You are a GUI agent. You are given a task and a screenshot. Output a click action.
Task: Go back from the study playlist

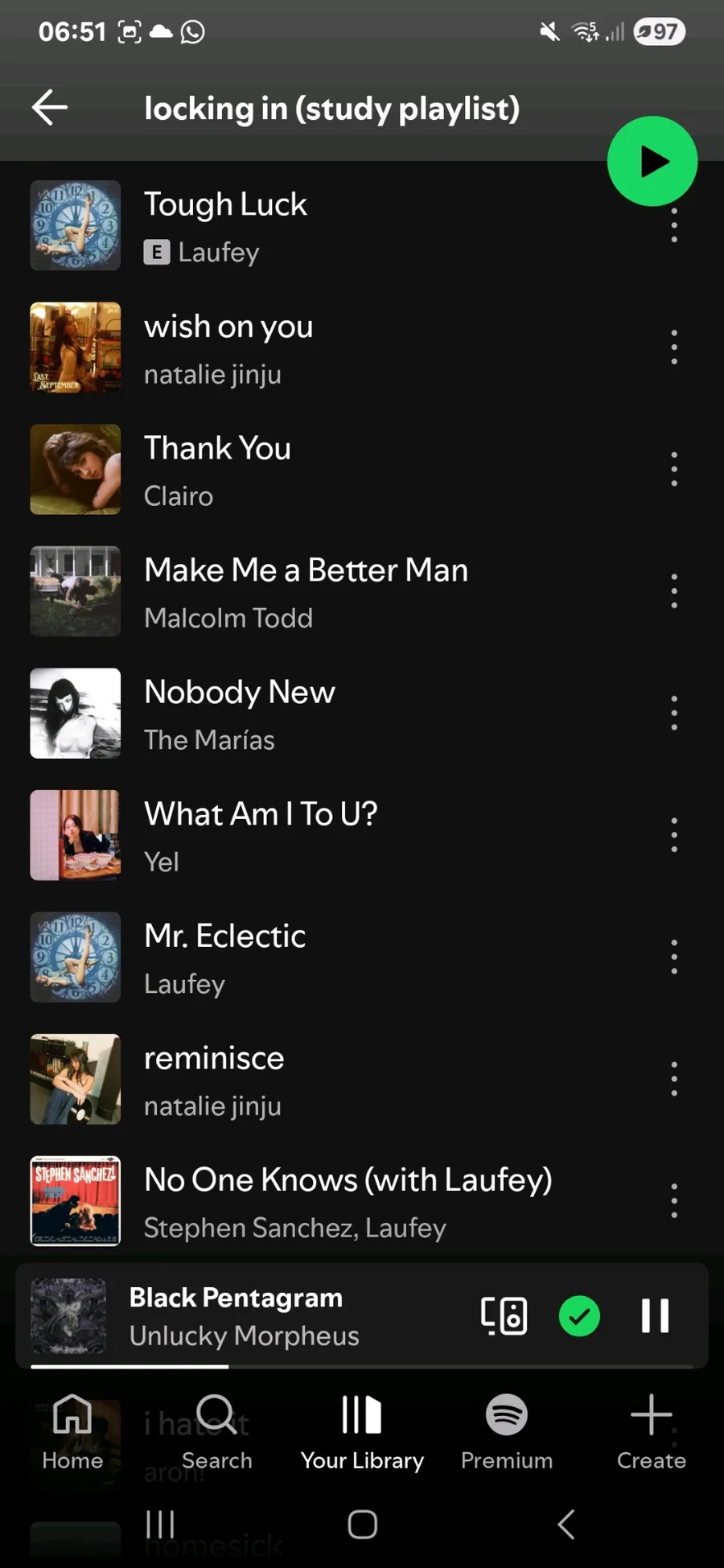[x=50, y=108]
